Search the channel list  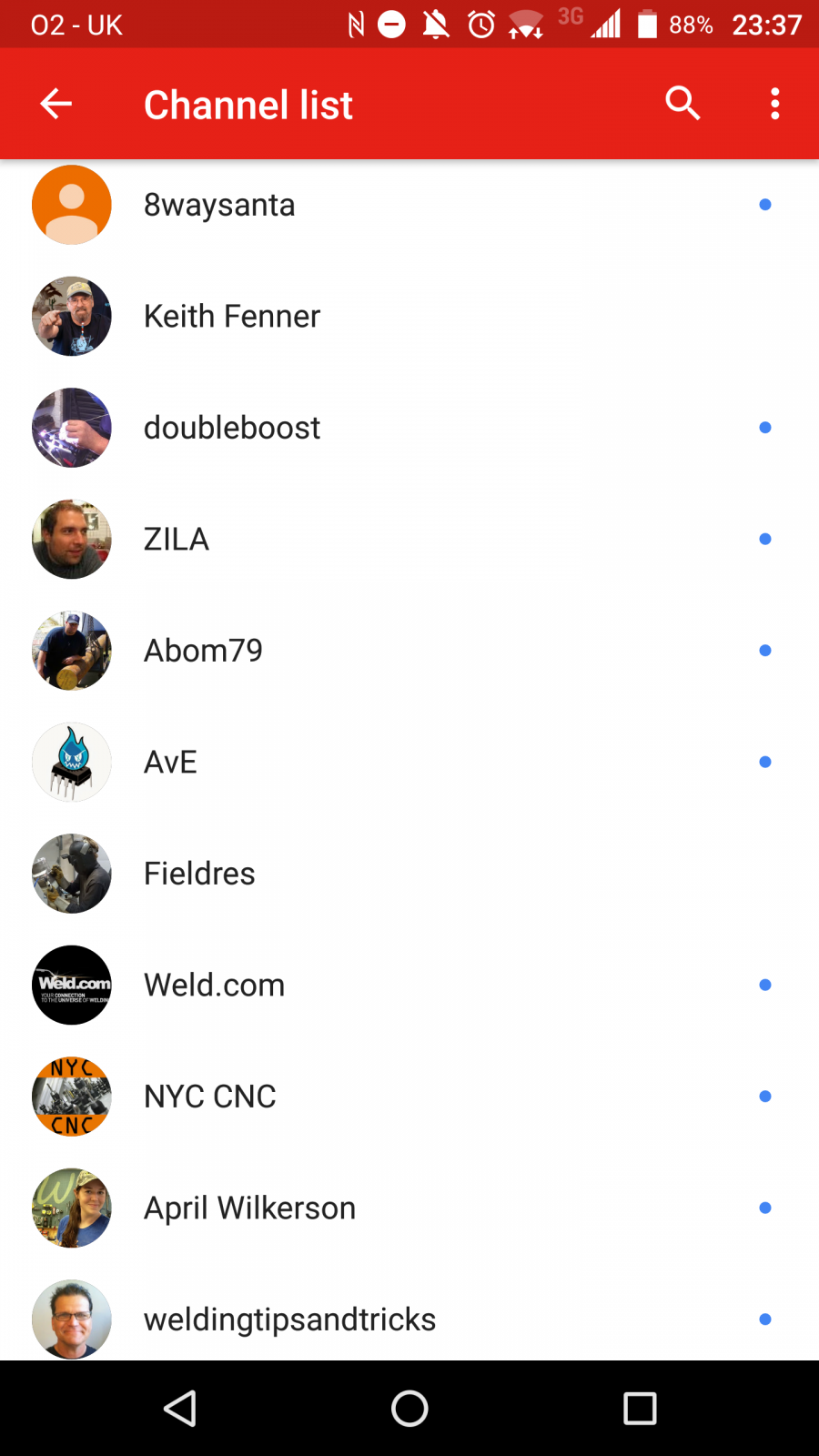click(x=682, y=104)
